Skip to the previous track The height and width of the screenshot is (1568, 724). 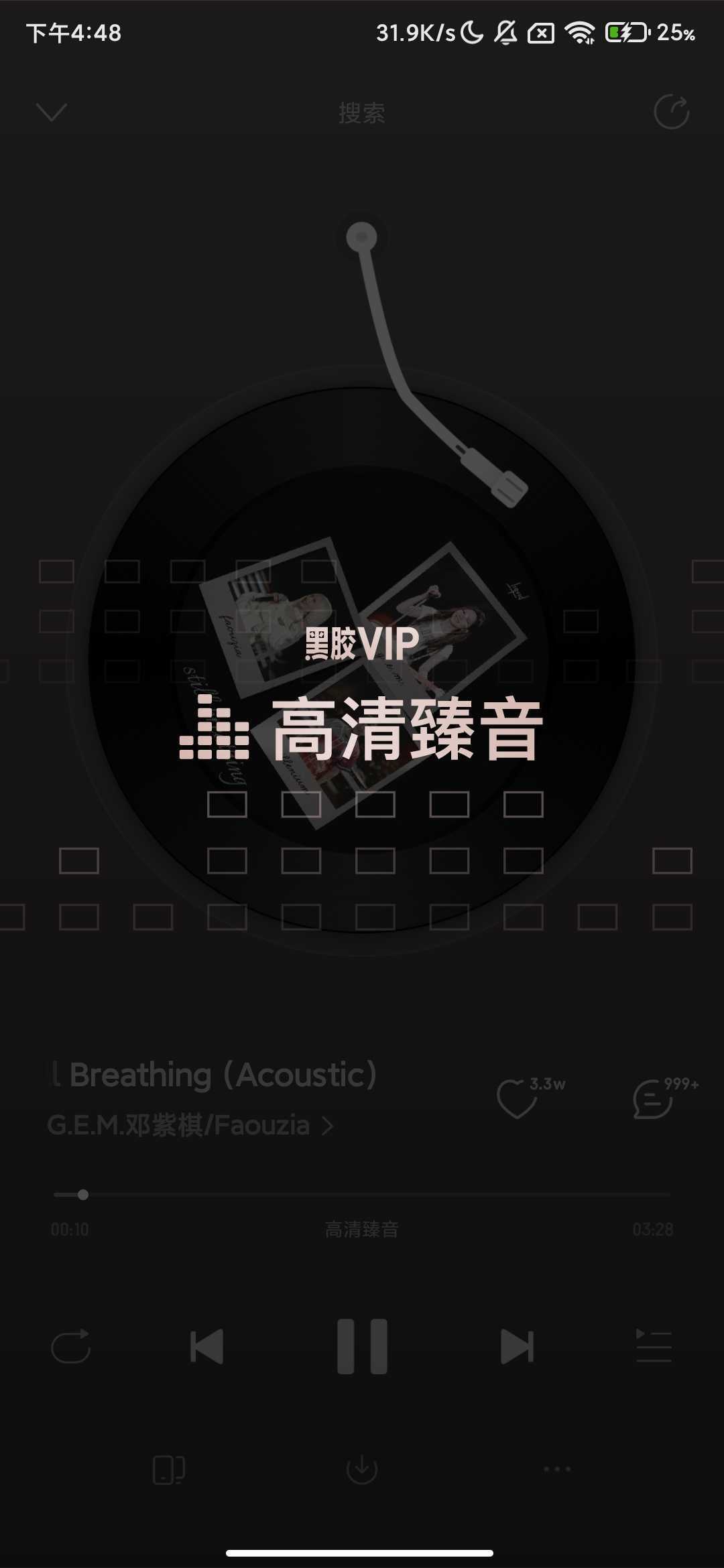[x=206, y=1346]
